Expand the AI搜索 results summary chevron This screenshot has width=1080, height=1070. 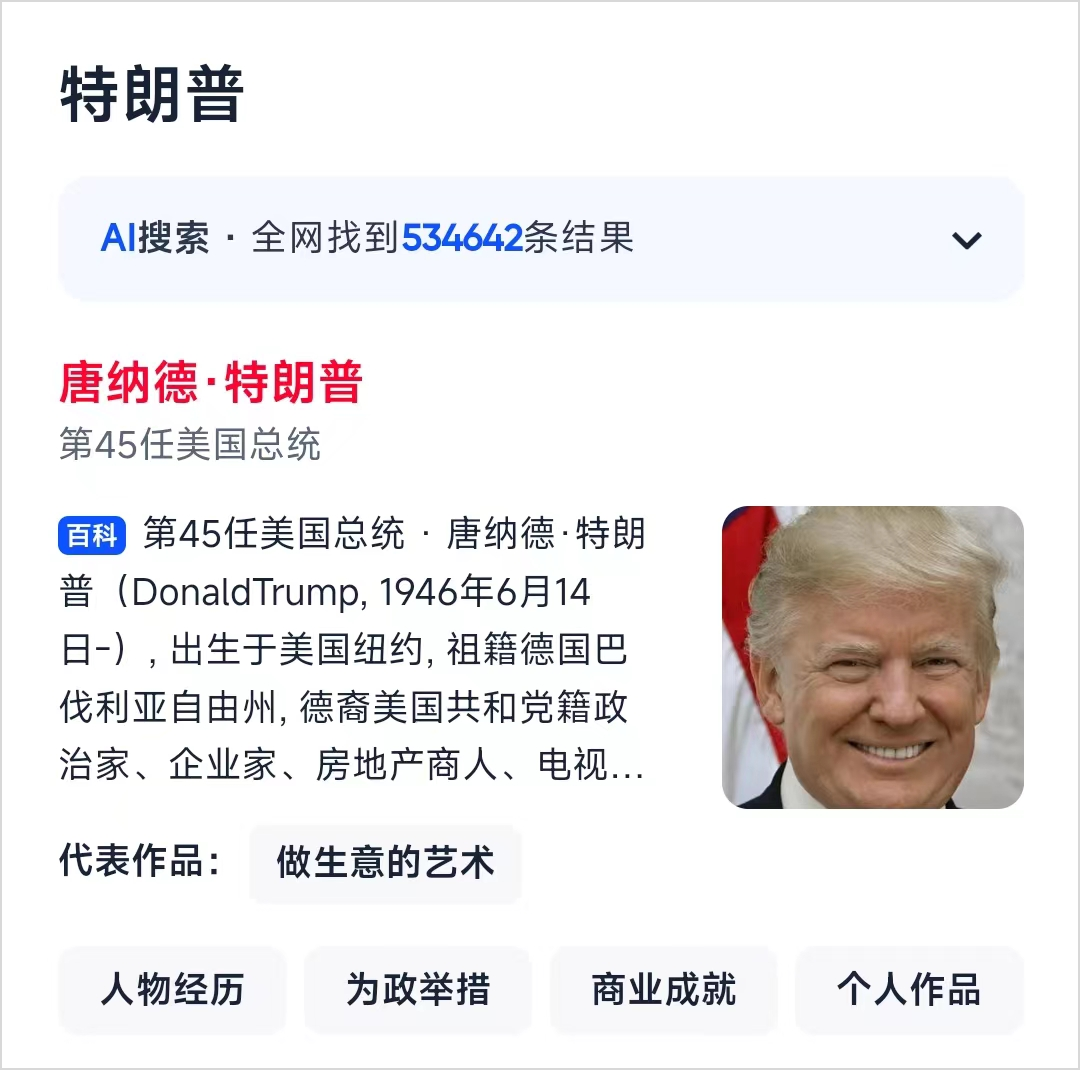pos(966,240)
